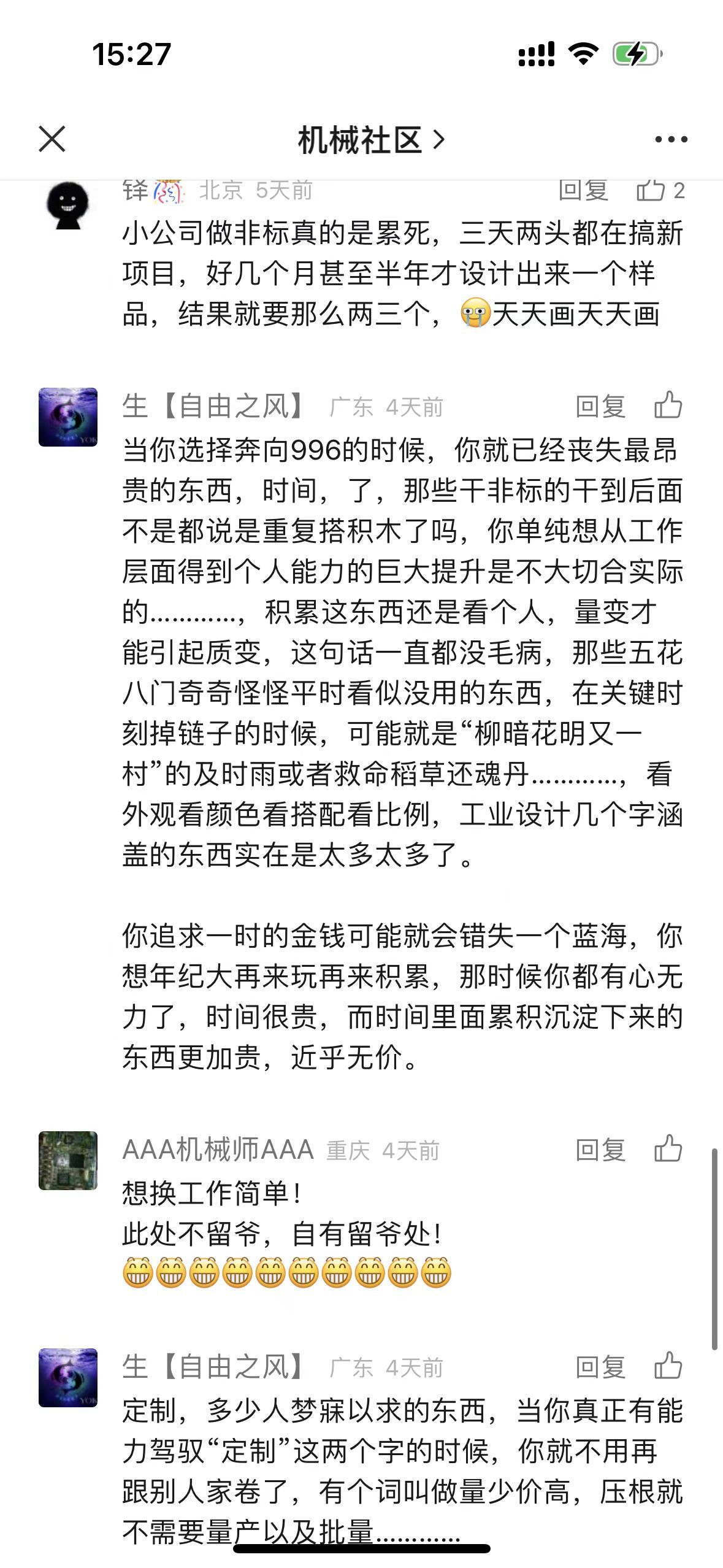Viewport: 723px width, 1568px height.
Task: Open the three-dot overflow menu
Action: [671, 140]
